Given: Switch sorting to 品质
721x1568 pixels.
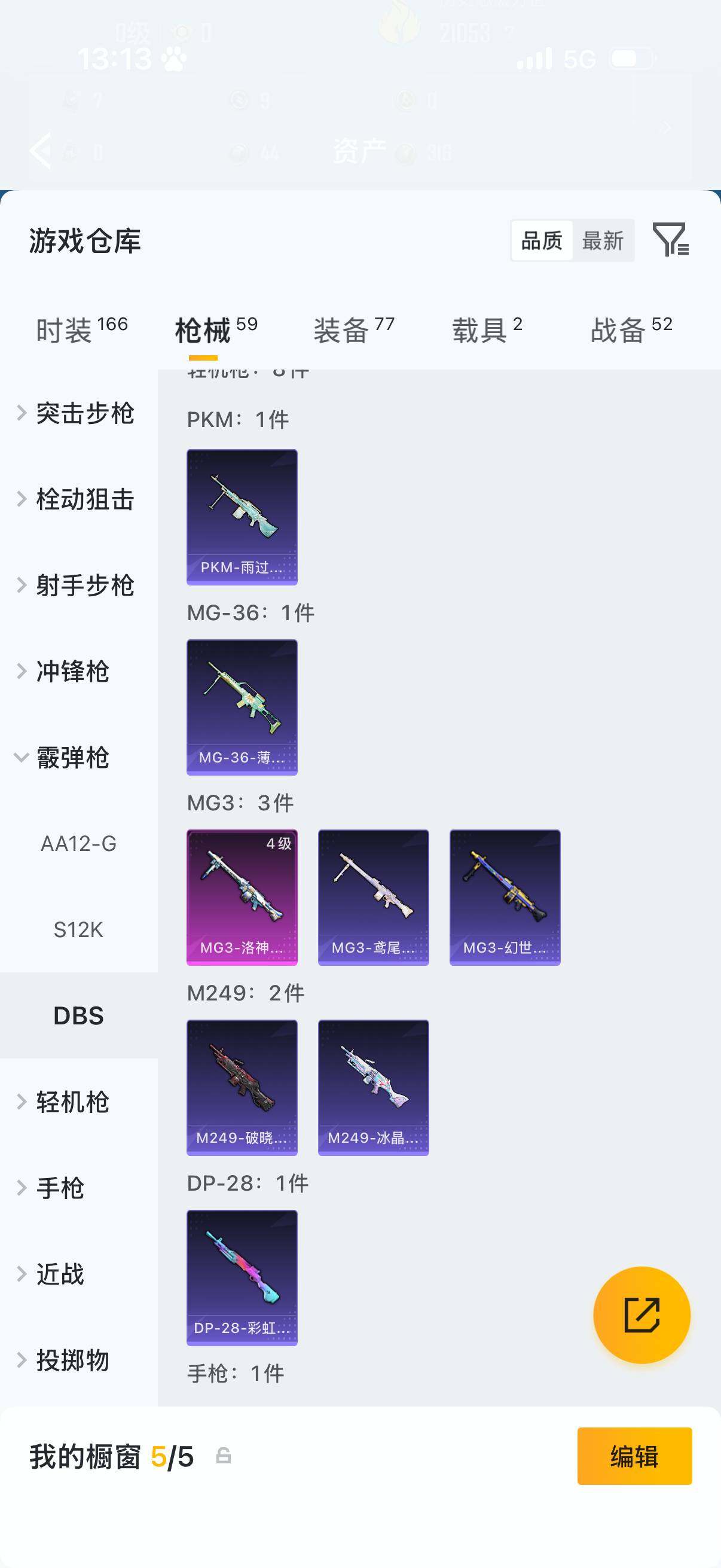Looking at the screenshot, I should pos(543,240).
